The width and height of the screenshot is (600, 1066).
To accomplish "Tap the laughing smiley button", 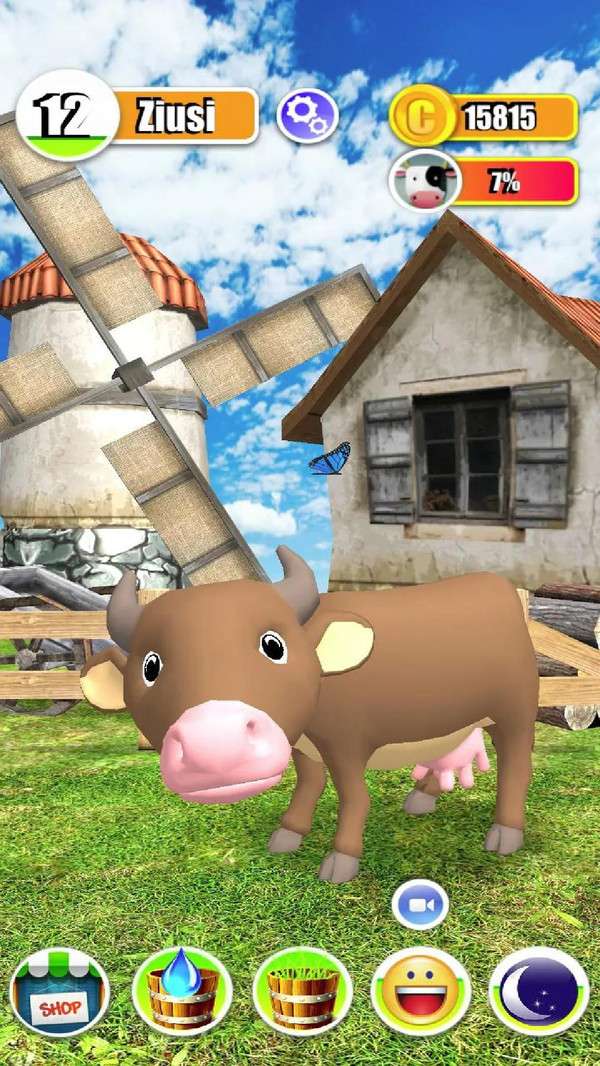I will coord(421,992).
